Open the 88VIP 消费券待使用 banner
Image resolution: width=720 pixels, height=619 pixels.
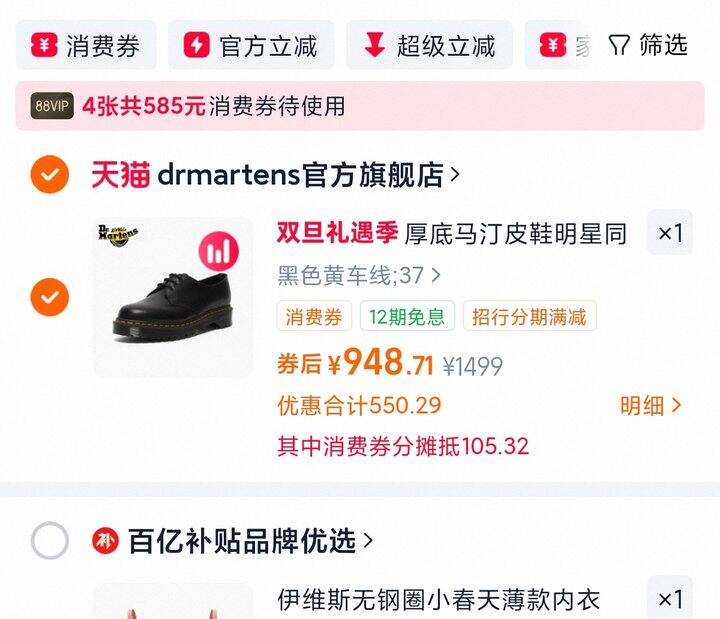(x=360, y=106)
